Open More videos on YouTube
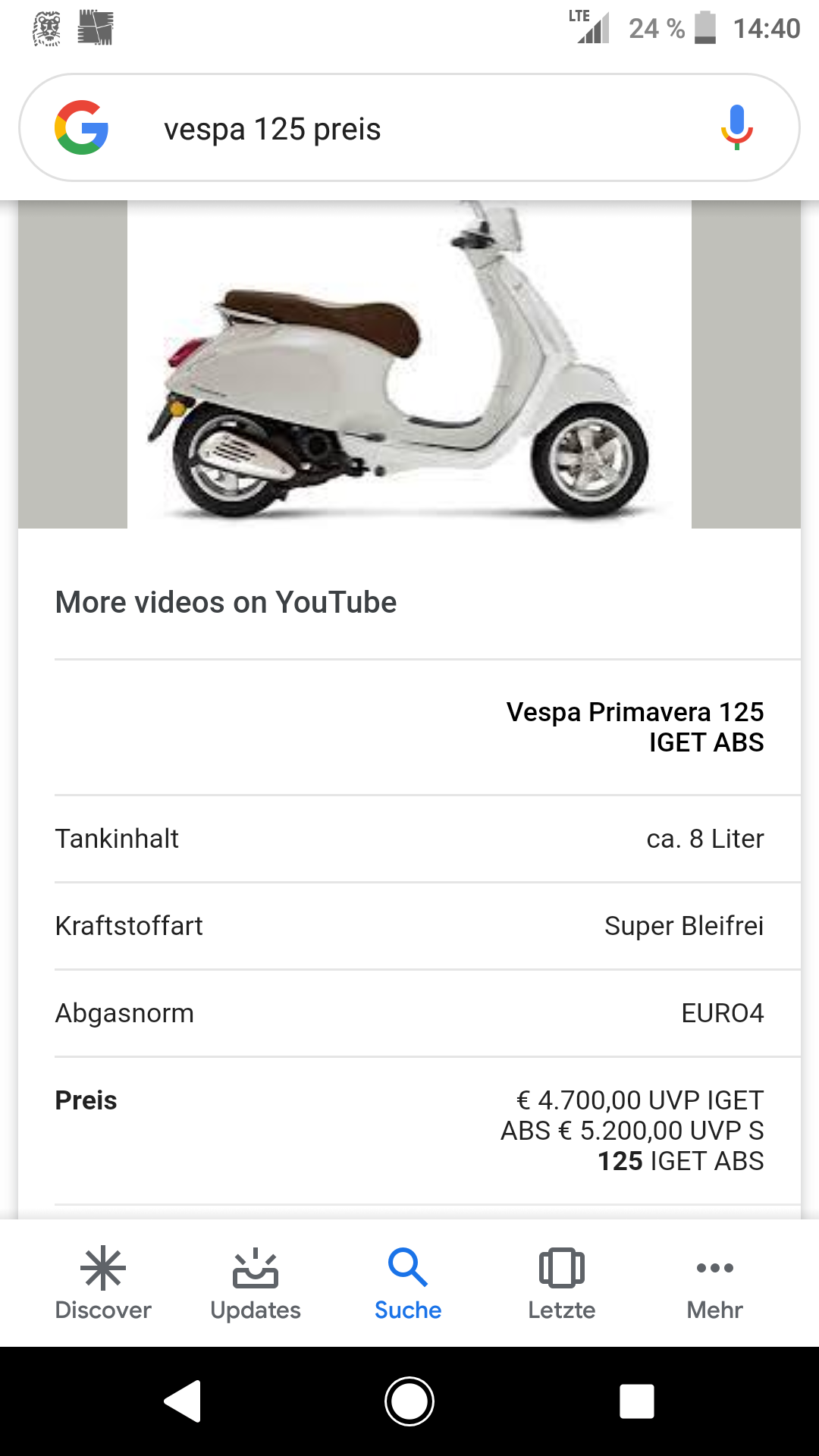 click(226, 603)
